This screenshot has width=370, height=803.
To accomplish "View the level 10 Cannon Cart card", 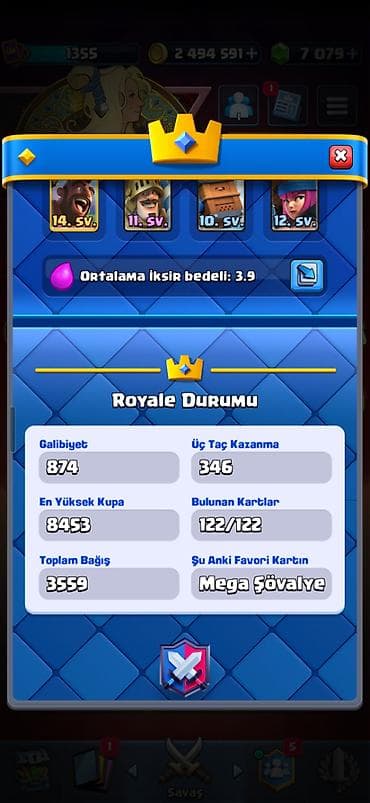I will click(x=221, y=205).
